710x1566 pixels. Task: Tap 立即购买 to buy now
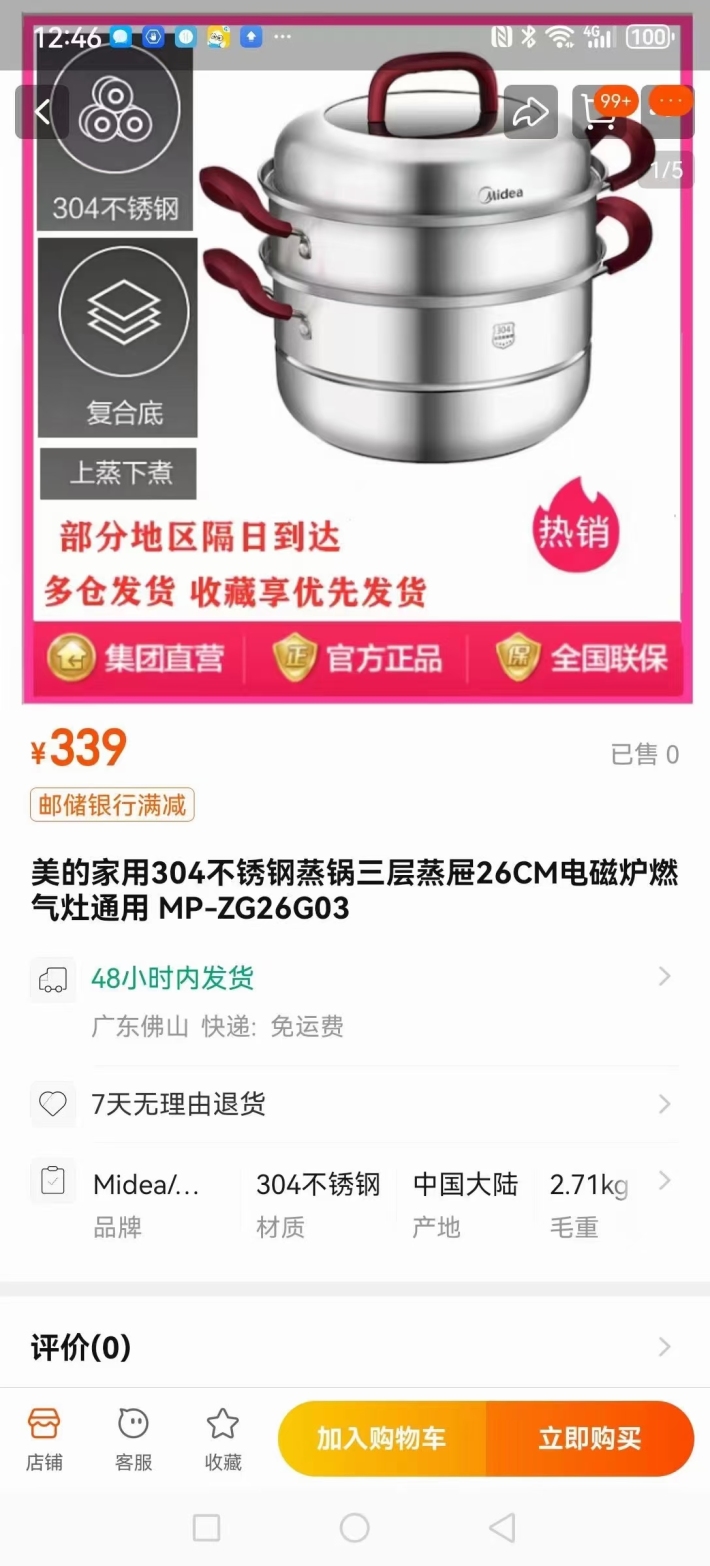point(590,1439)
